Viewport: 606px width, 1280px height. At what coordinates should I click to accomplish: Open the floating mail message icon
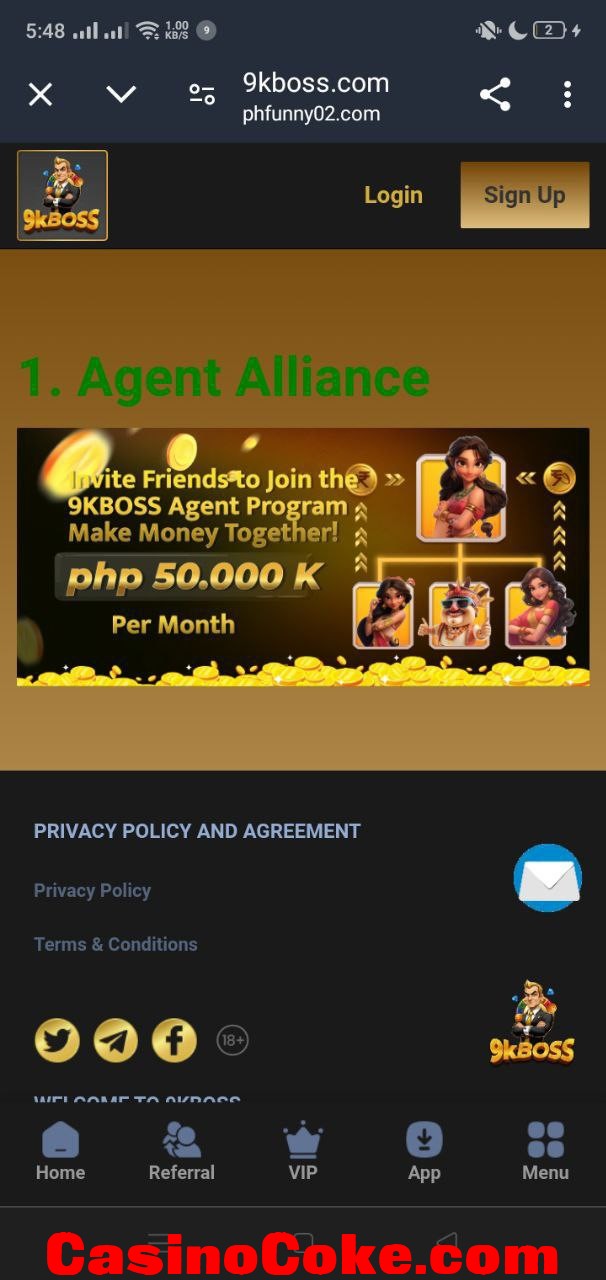(548, 878)
